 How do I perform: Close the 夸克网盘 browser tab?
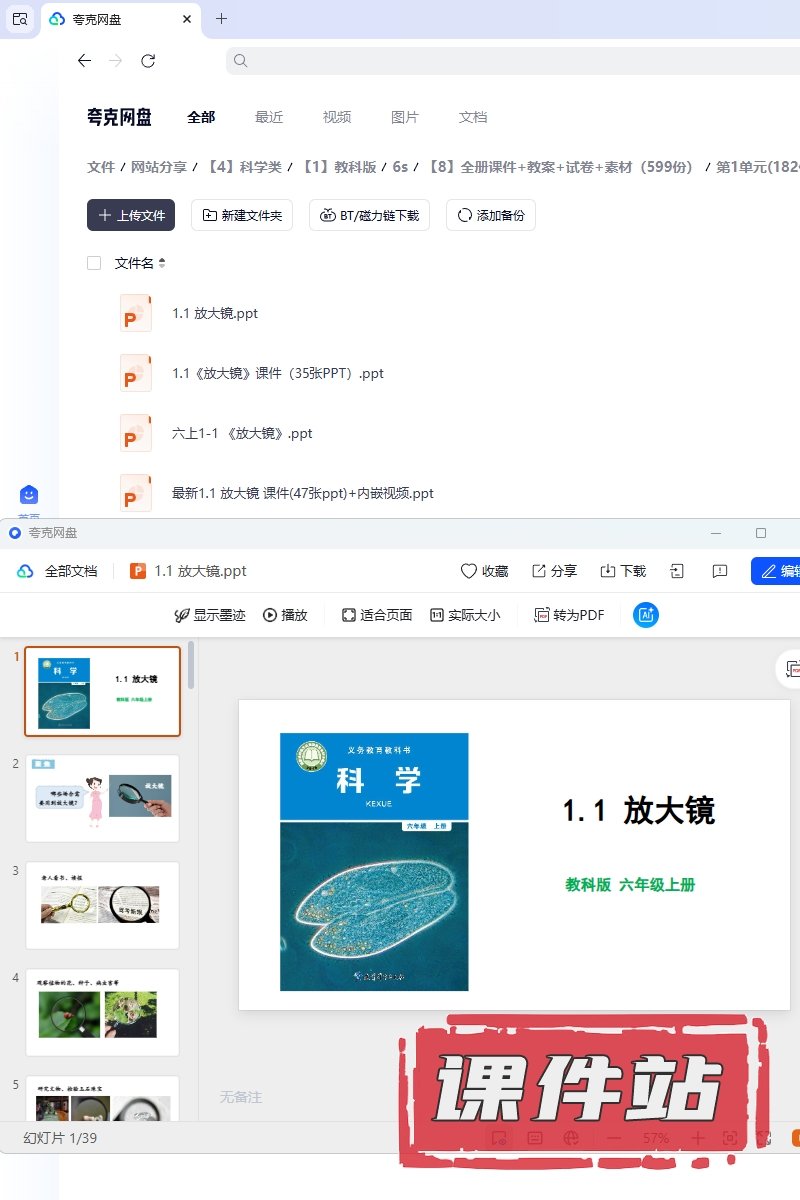pyautogui.click(x=187, y=19)
